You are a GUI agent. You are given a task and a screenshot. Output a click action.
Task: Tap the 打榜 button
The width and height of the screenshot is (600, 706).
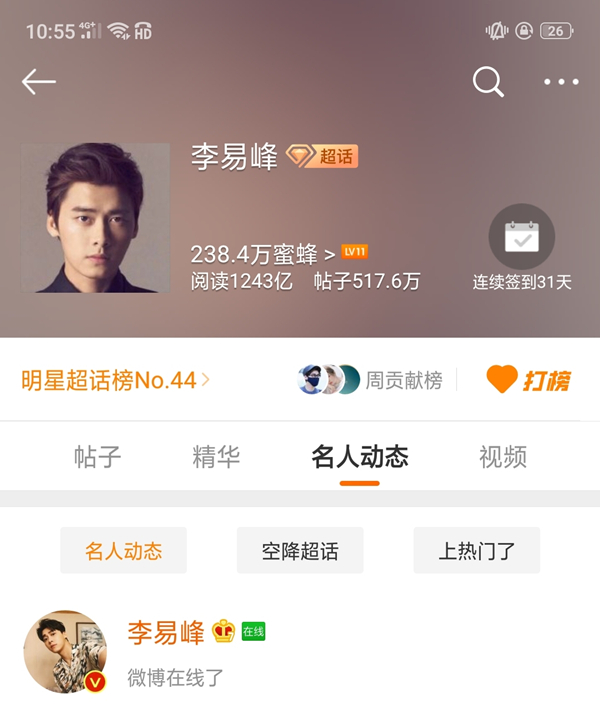click(528, 380)
